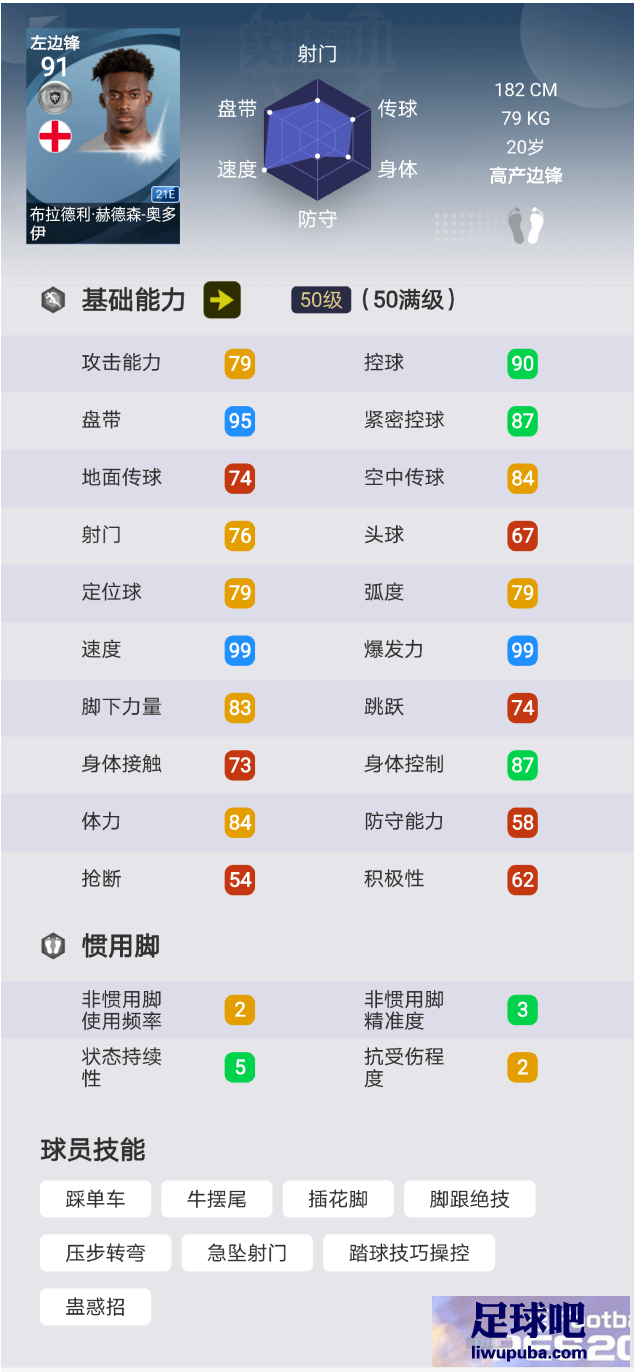Image resolution: width=635 pixels, height=1372 pixels.
Task: Select the 牛摆尾 skill chip
Action: coord(217,1199)
